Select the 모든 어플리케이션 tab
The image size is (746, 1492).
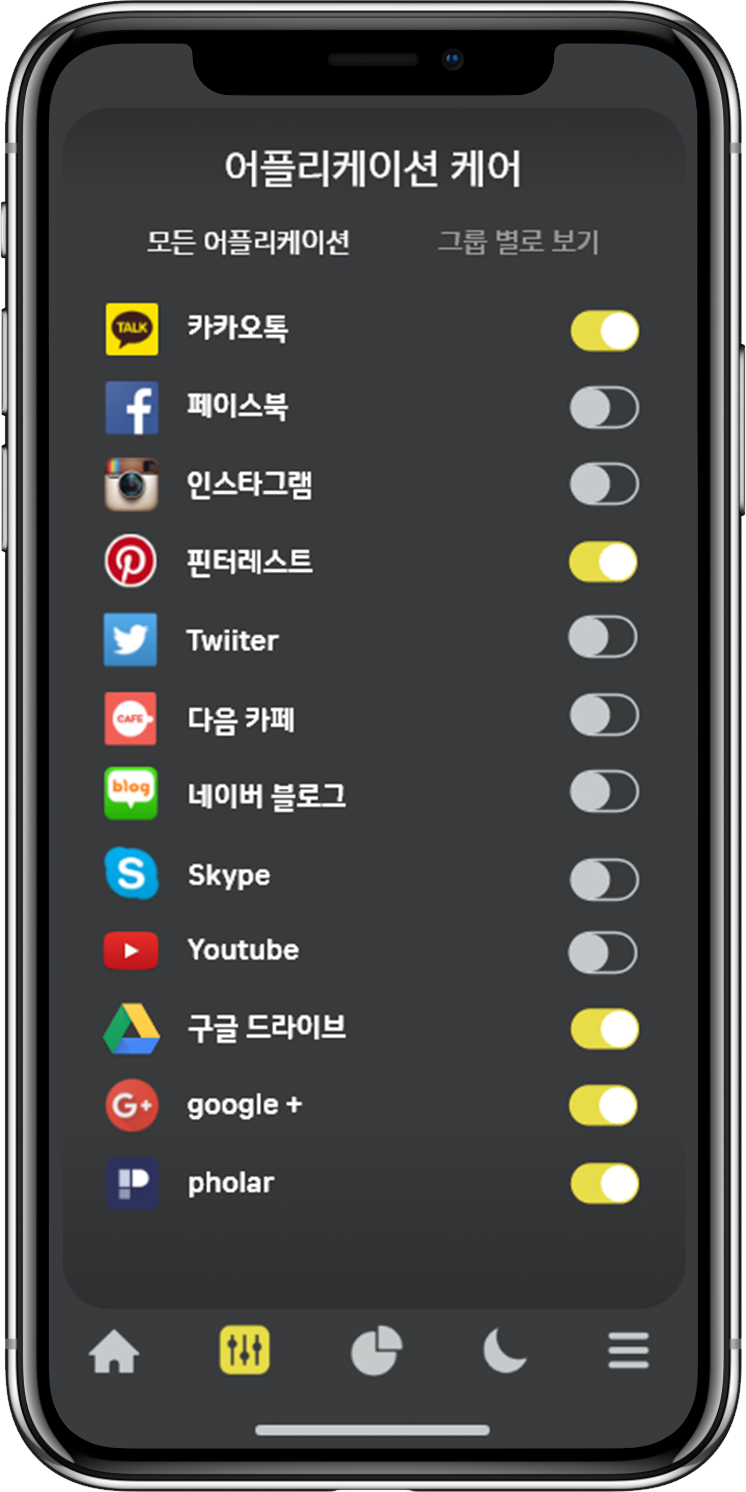click(x=248, y=241)
